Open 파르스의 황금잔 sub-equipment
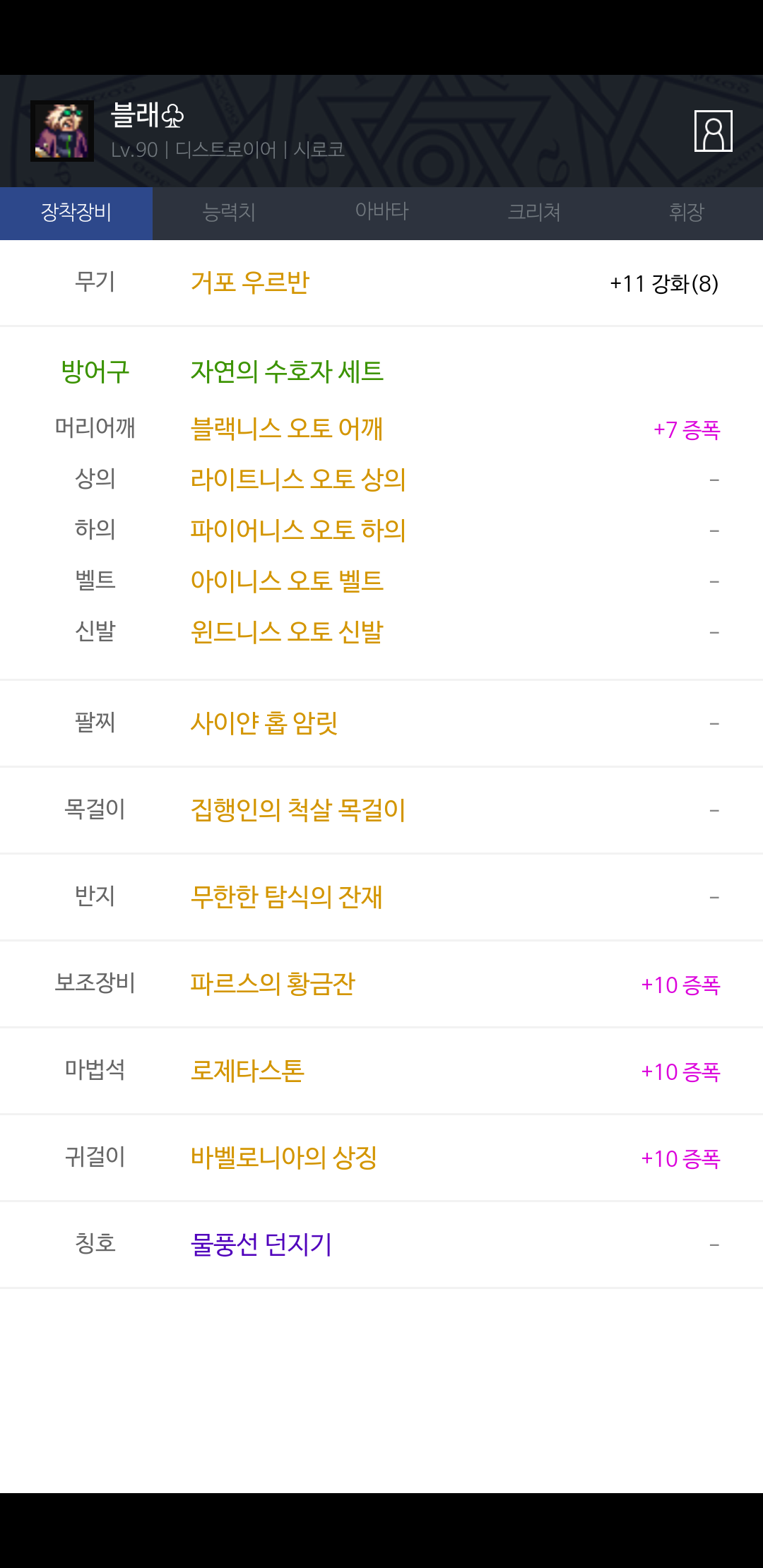Screen dimensions: 763x1568 (x=273, y=984)
